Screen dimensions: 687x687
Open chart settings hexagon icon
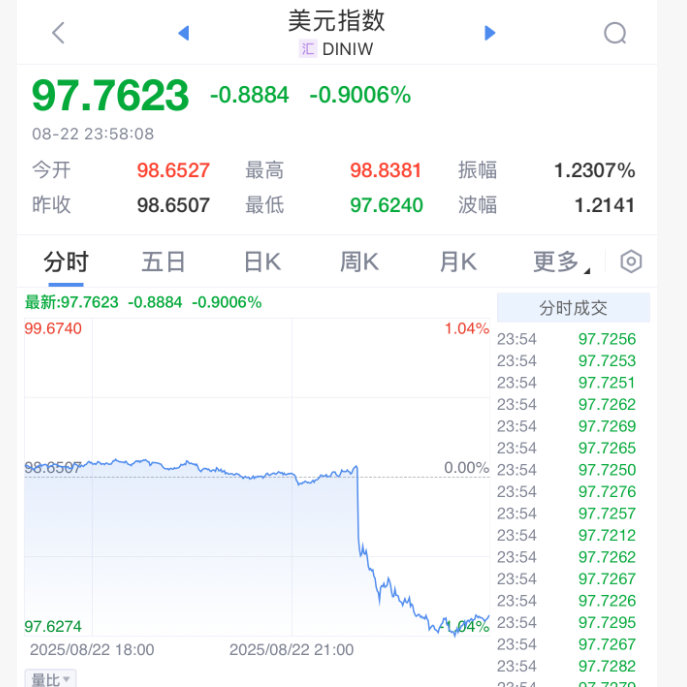click(631, 262)
